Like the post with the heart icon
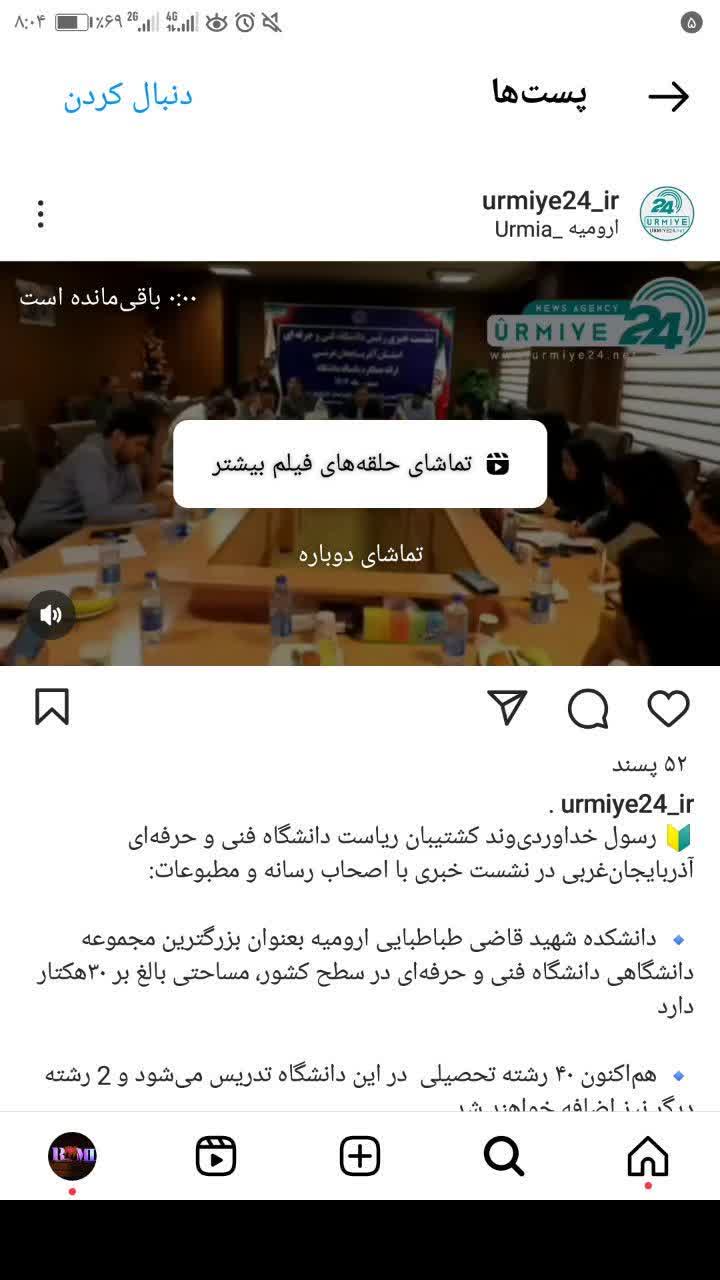This screenshot has width=720, height=1280. coord(668,708)
